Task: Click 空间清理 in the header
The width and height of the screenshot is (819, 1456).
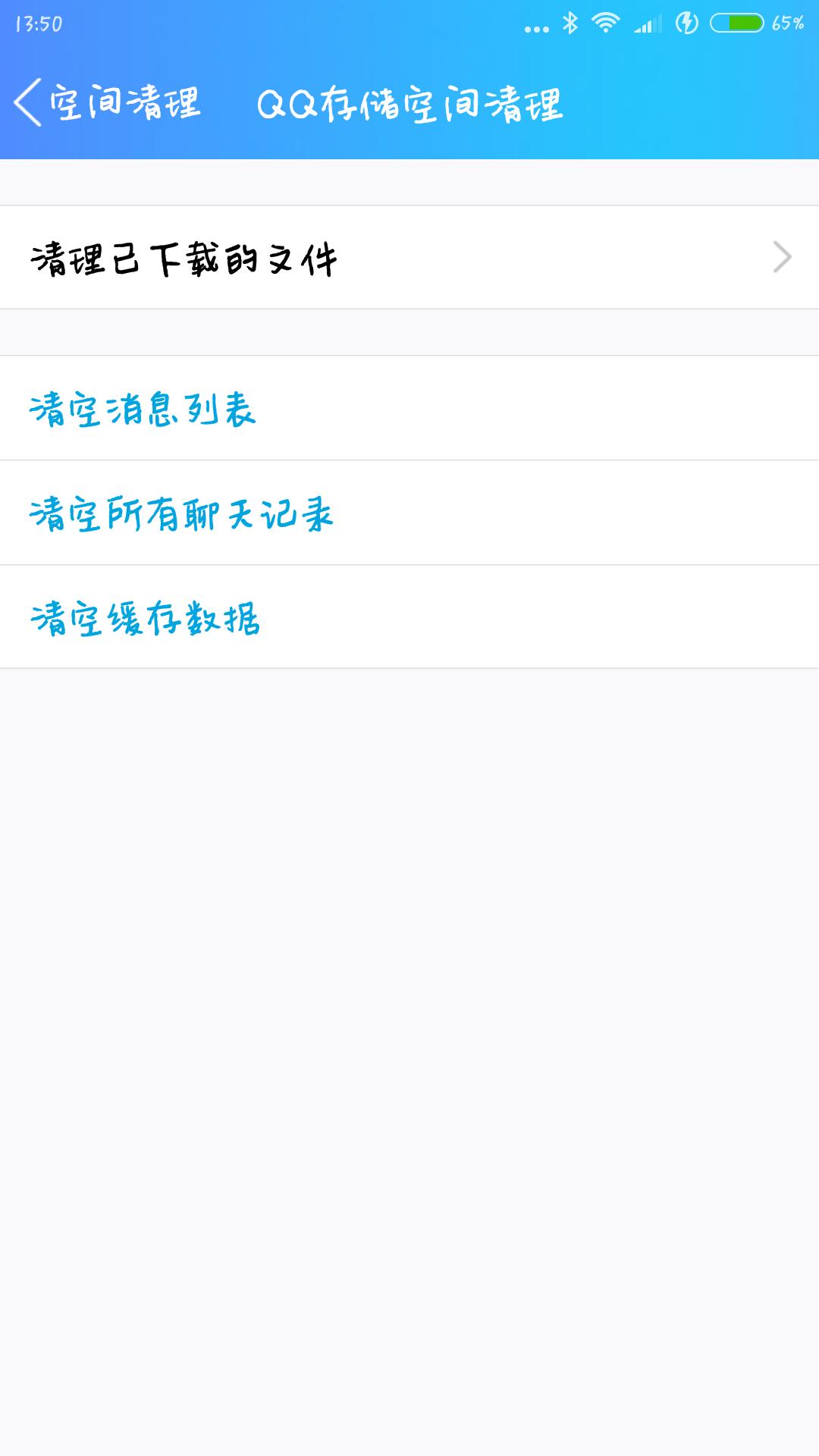Action: pos(124,105)
